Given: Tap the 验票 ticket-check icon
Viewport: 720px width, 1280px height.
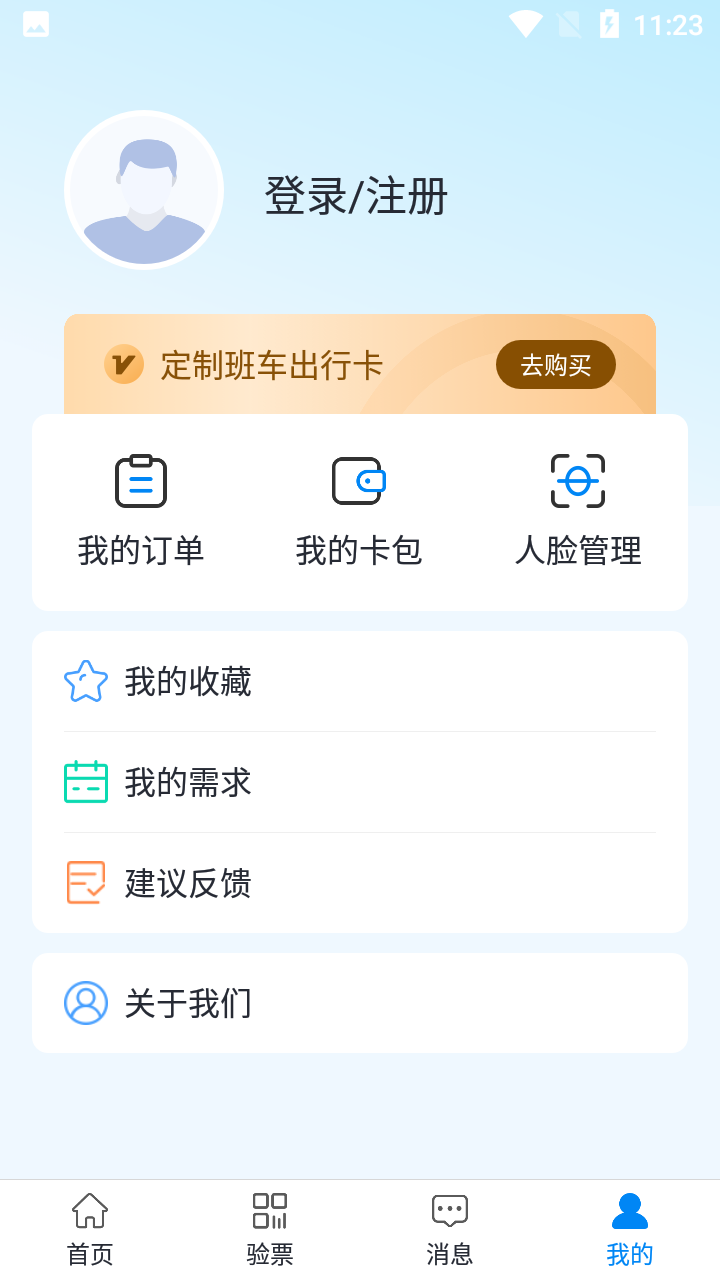Looking at the screenshot, I should pos(269,1210).
